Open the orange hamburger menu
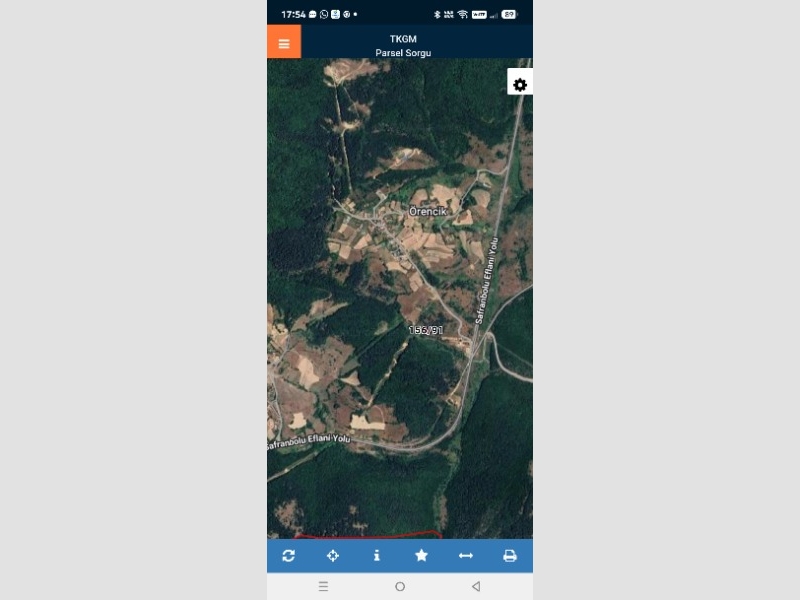Image resolution: width=800 pixels, height=600 pixels. [x=284, y=43]
